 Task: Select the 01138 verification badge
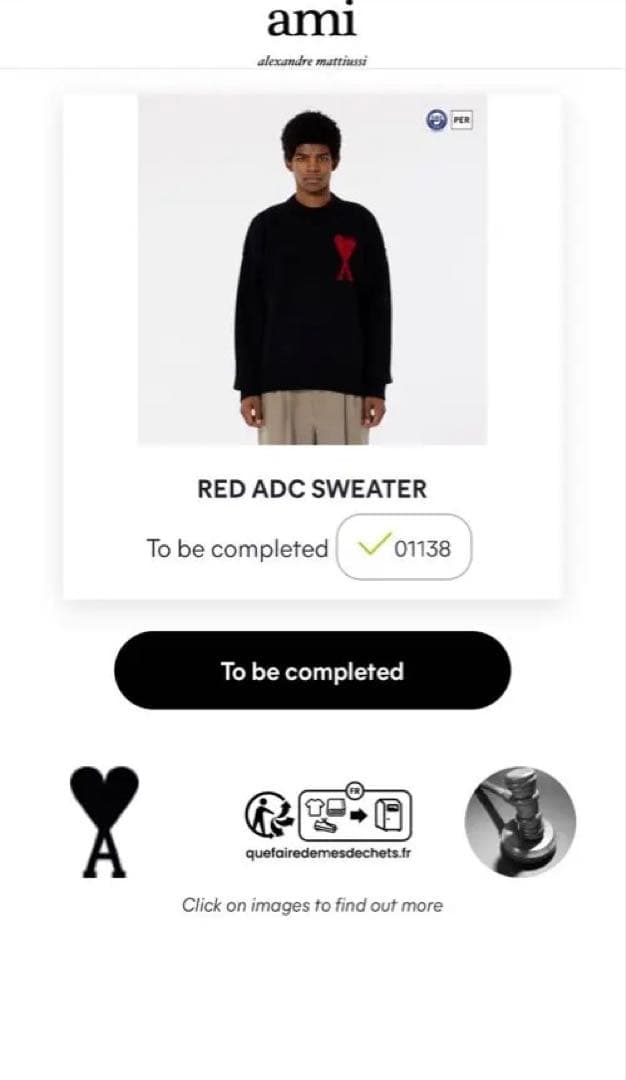tap(404, 547)
